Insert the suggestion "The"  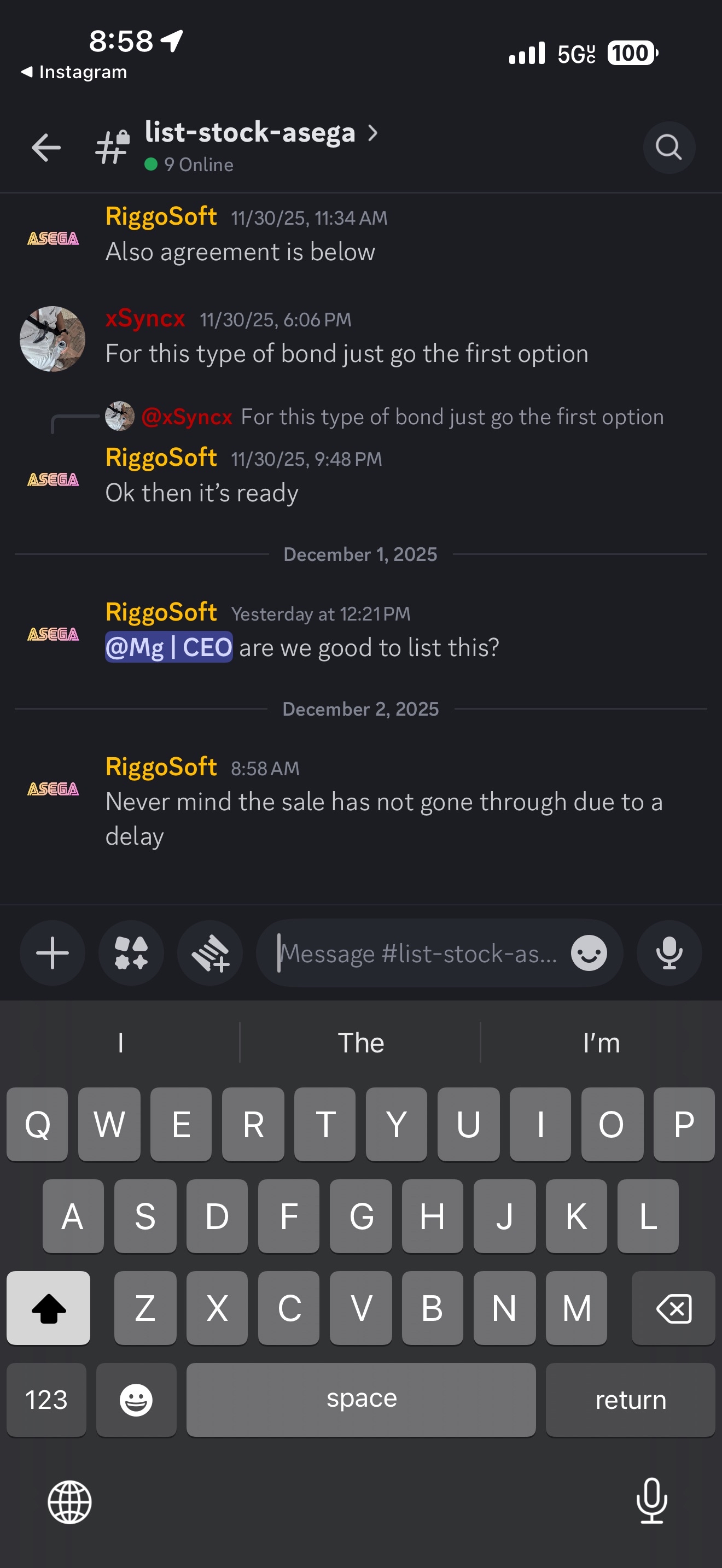360,1043
